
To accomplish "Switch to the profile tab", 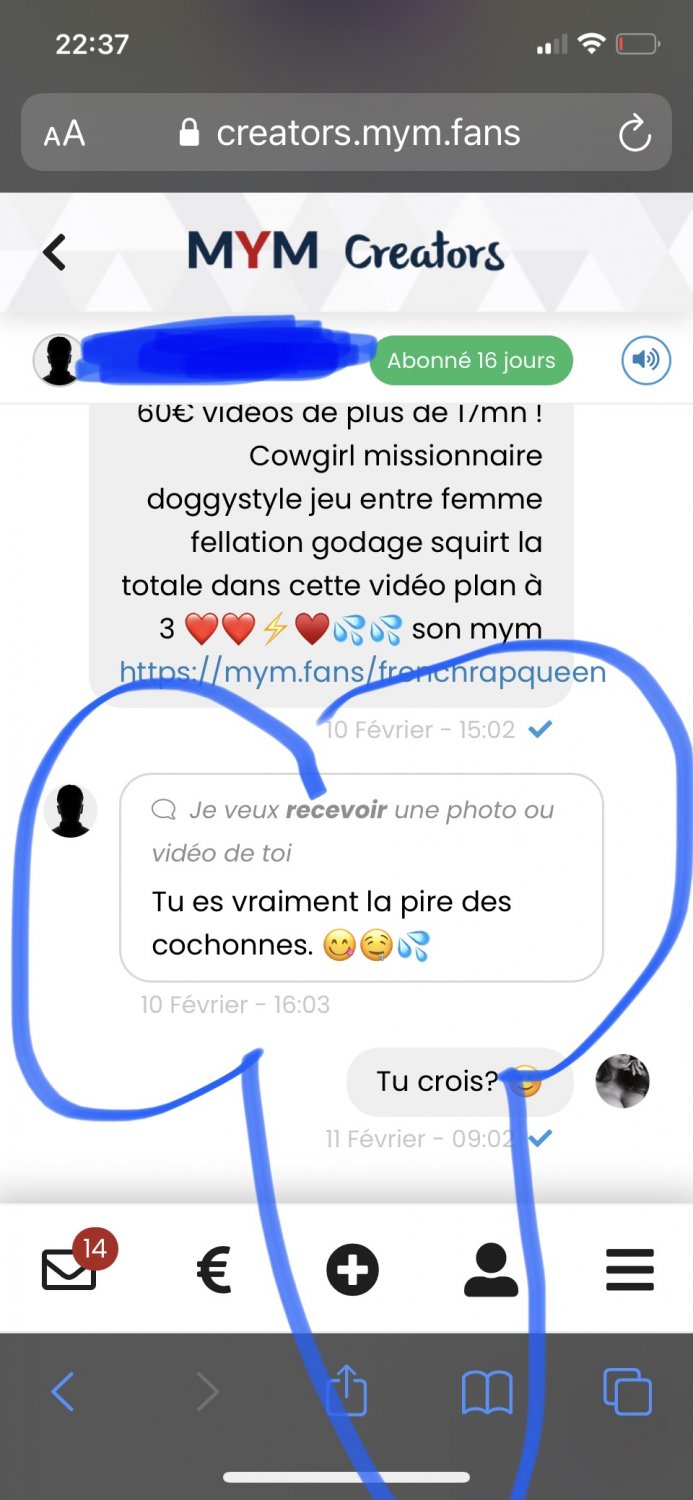I will point(491,1271).
